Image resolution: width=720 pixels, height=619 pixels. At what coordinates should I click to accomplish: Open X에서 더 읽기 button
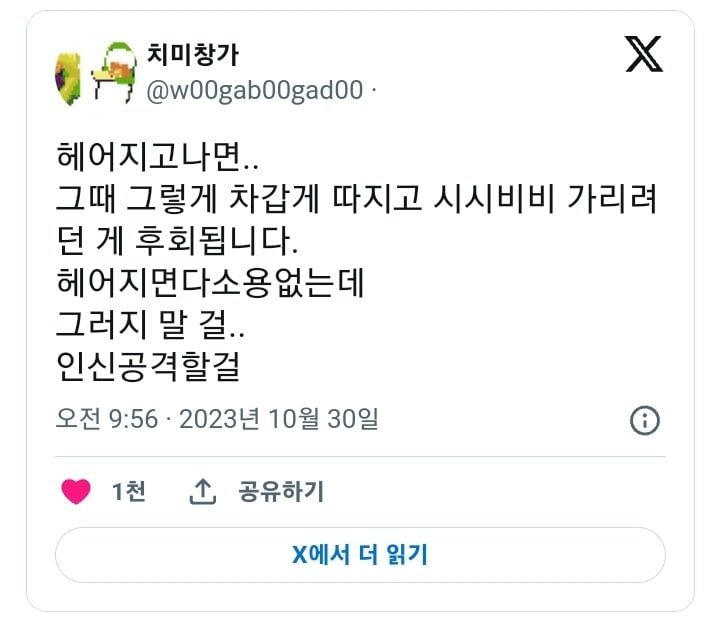click(360, 555)
